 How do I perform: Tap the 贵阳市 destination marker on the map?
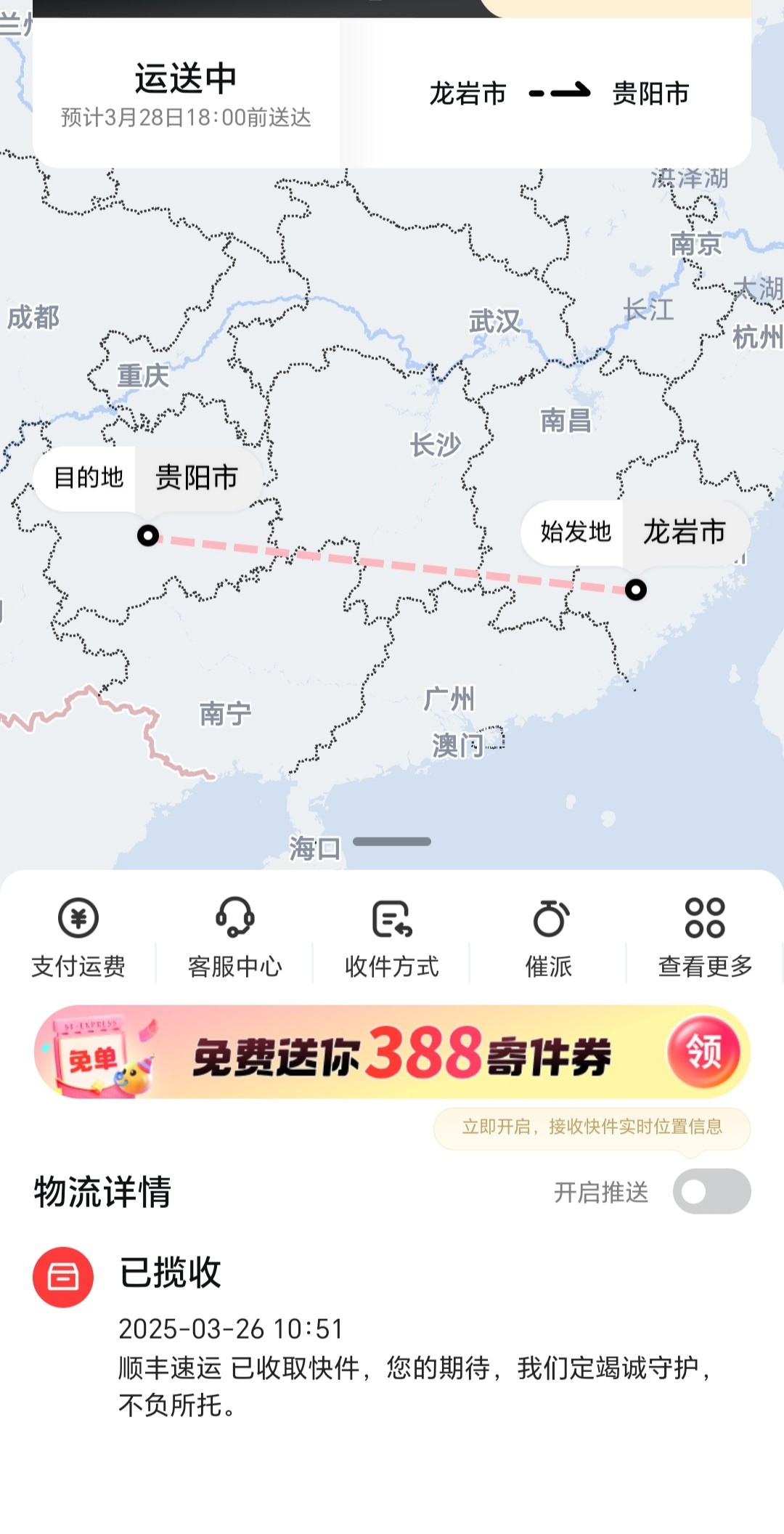[148, 536]
